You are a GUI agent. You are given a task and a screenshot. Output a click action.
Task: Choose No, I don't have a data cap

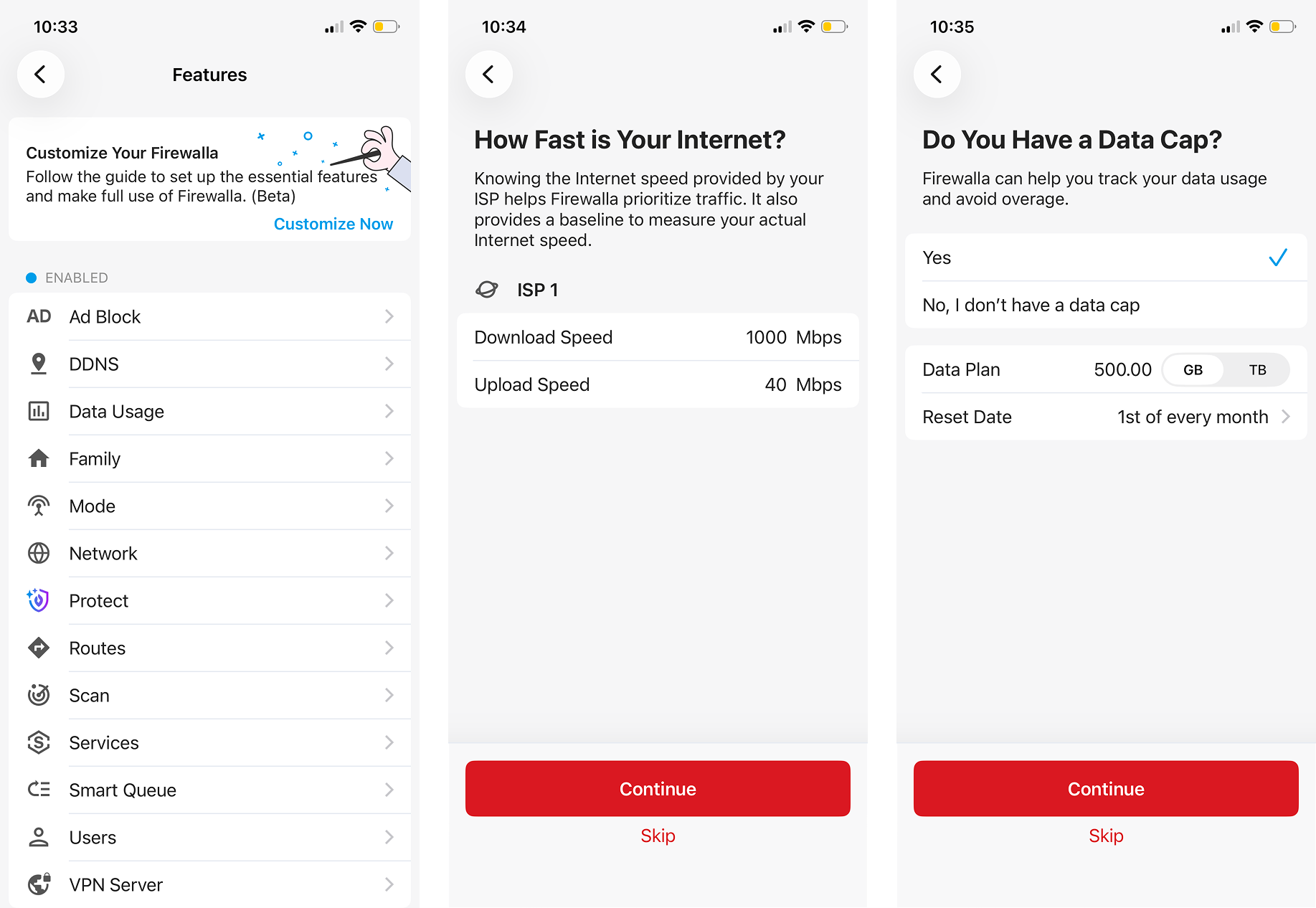pos(1105,306)
